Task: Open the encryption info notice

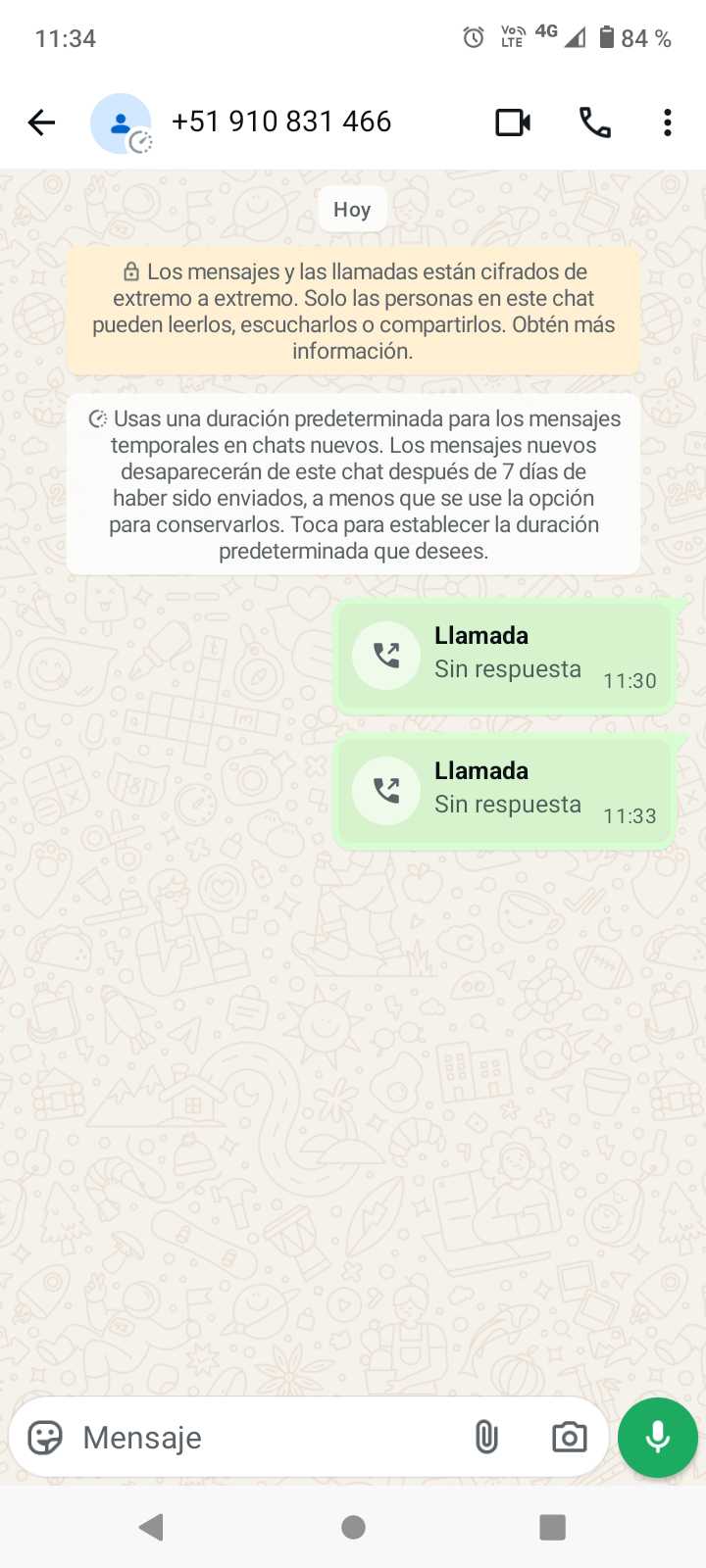Action: pyautogui.click(x=353, y=311)
